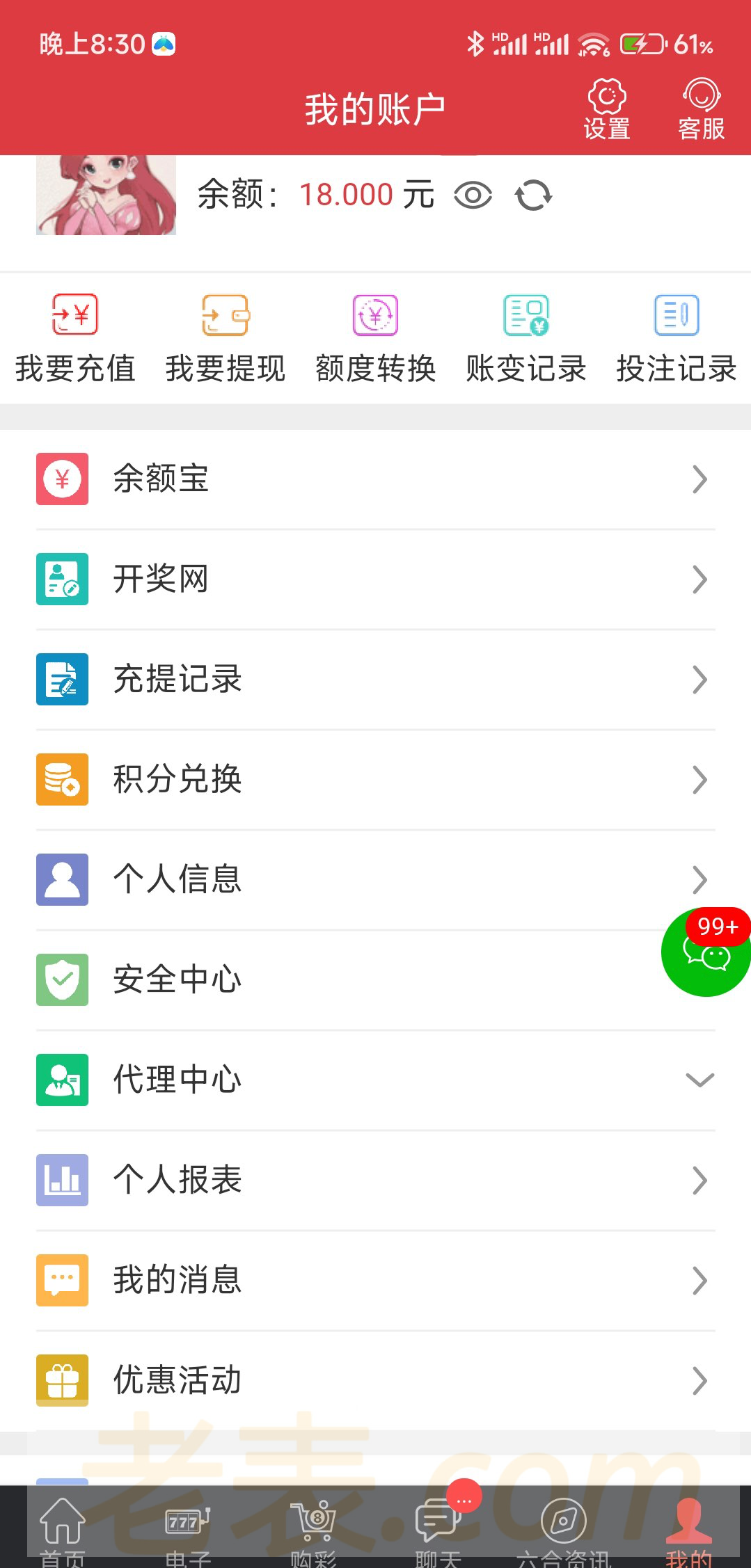
Task: Open 优惠活动 row
Action: coord(375,1381)
